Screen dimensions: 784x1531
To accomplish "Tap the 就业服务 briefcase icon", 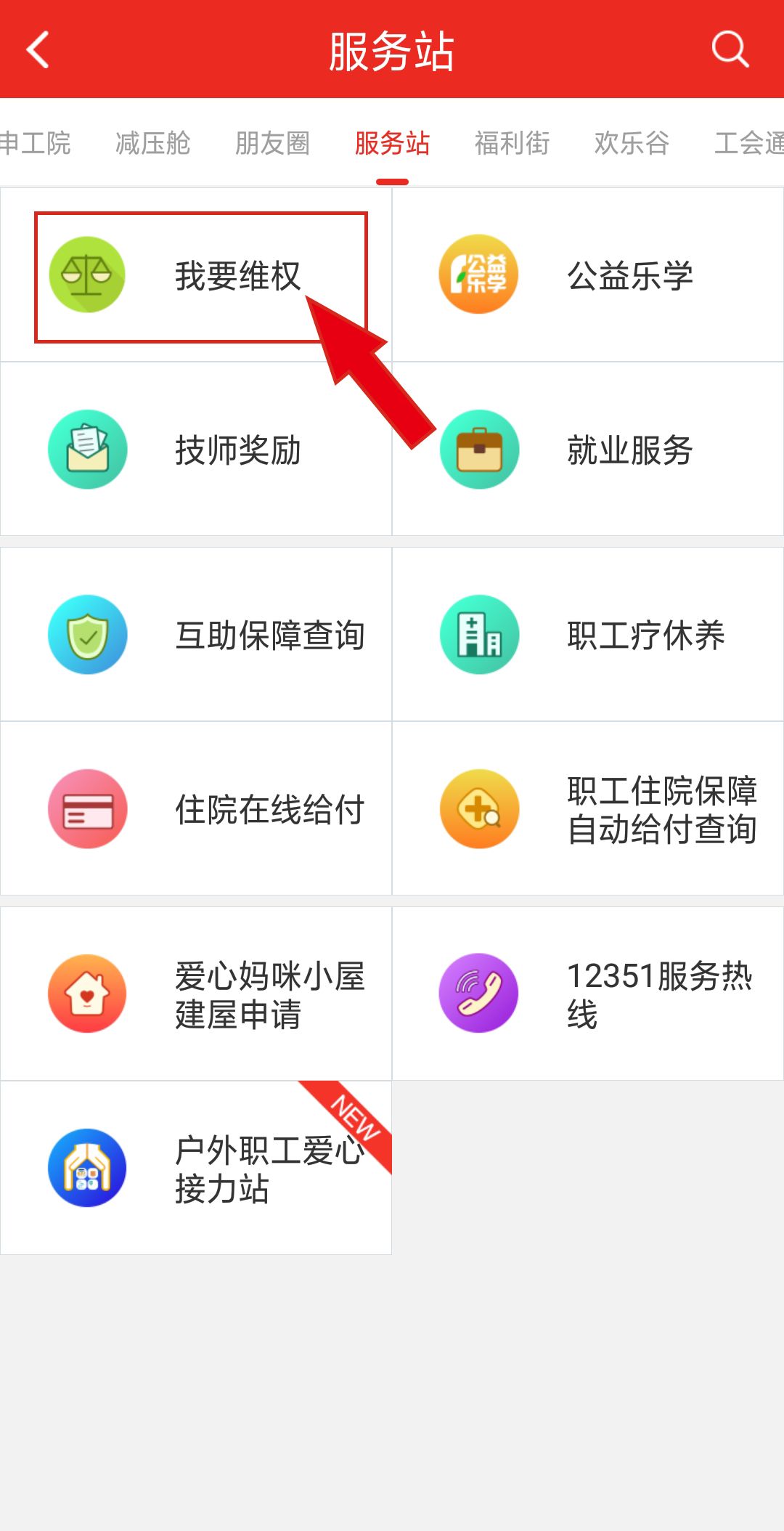I will [479, 449].
